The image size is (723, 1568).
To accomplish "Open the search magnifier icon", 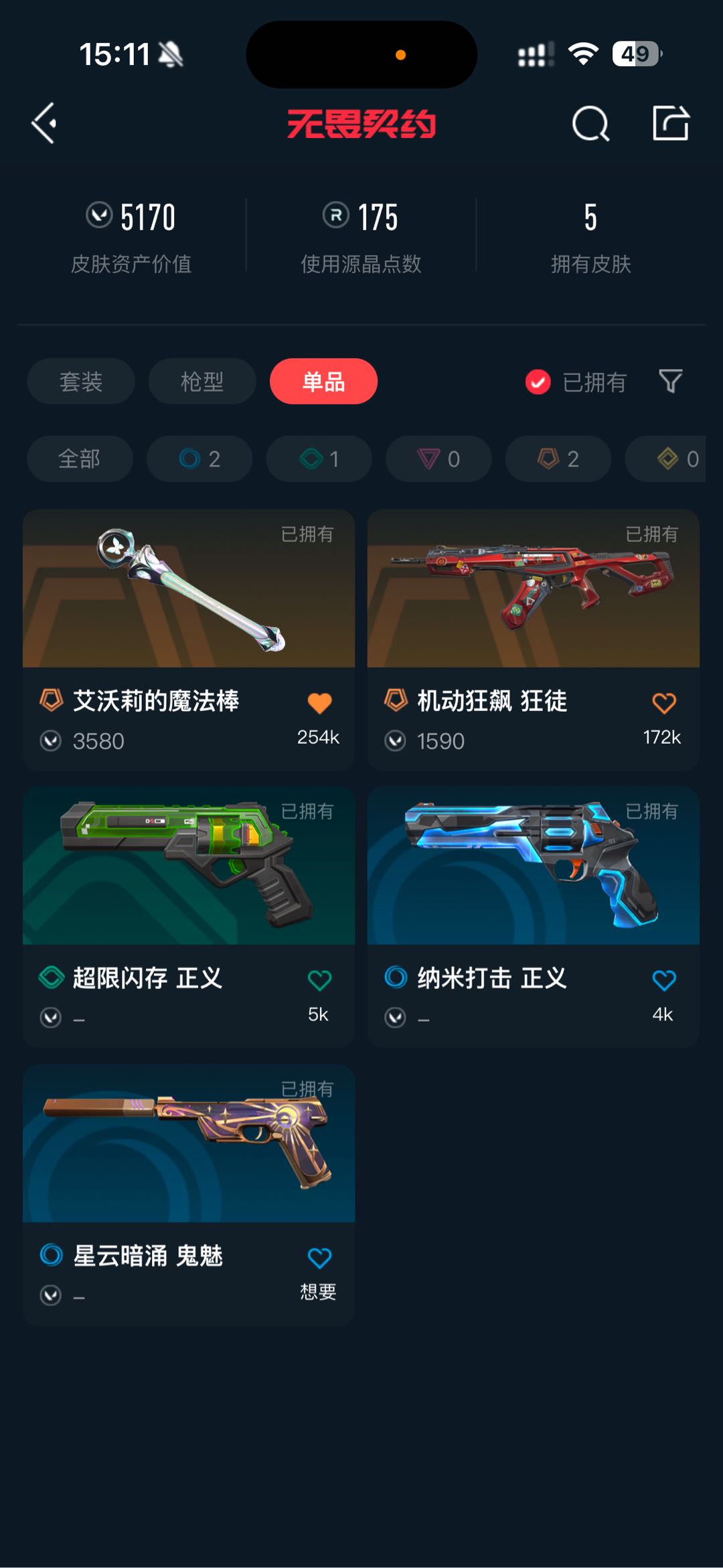I will tap(590, 123).
